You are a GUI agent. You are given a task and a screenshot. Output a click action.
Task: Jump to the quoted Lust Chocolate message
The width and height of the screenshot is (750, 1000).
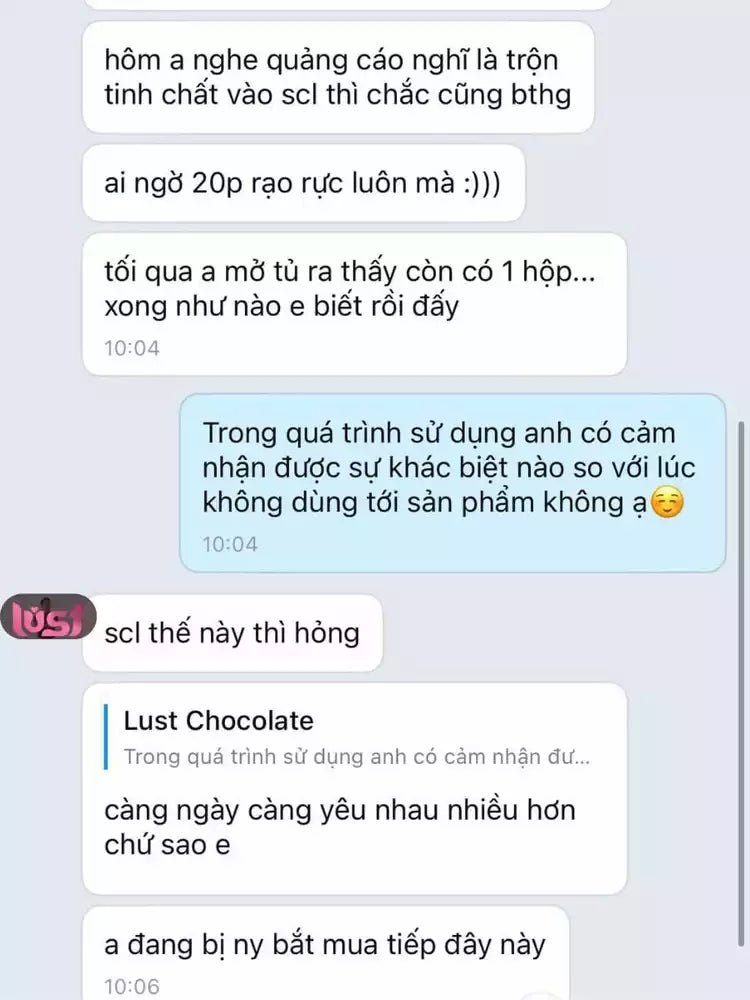pyautogui.click(x=355, y=738)
